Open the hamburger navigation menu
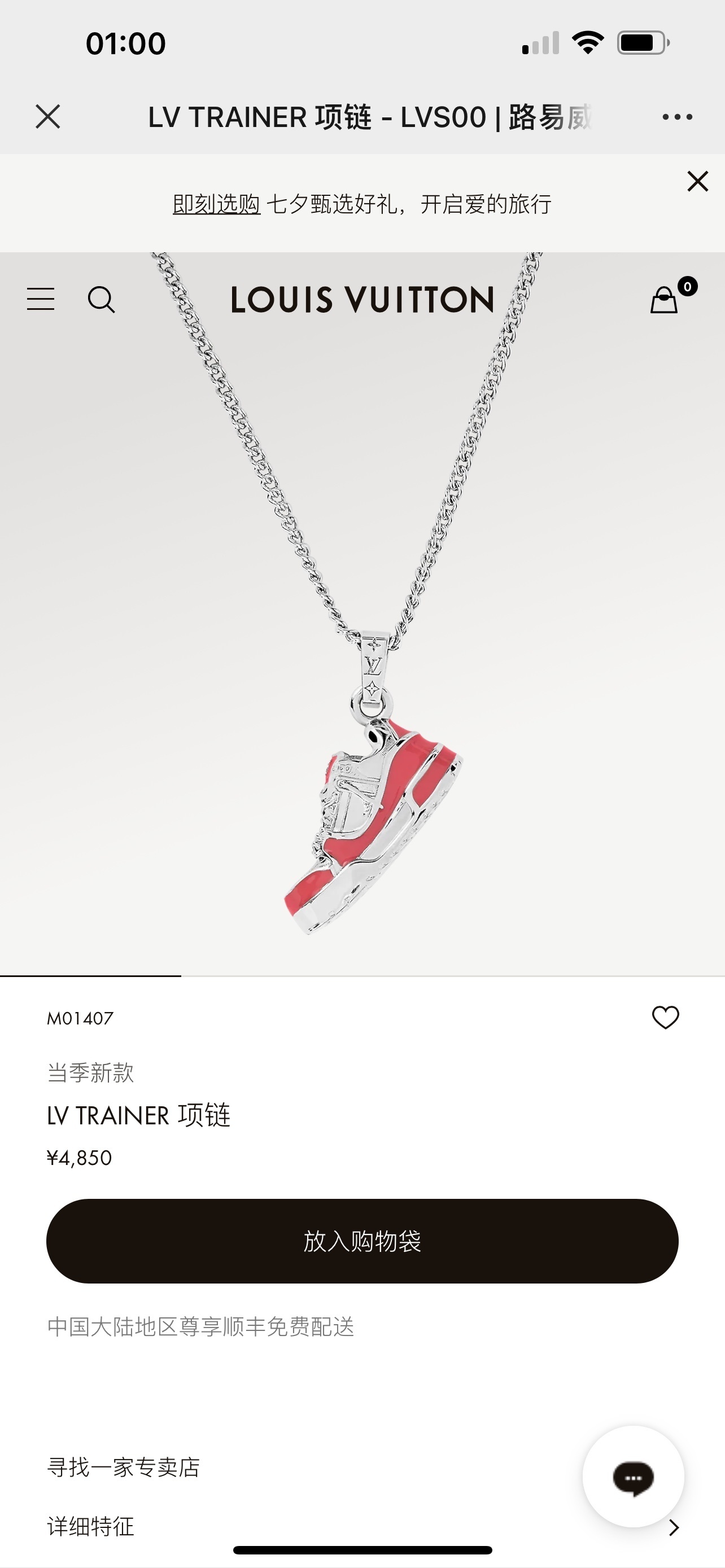The height and width of the screenshot is (1568, 725). [41, 300]
